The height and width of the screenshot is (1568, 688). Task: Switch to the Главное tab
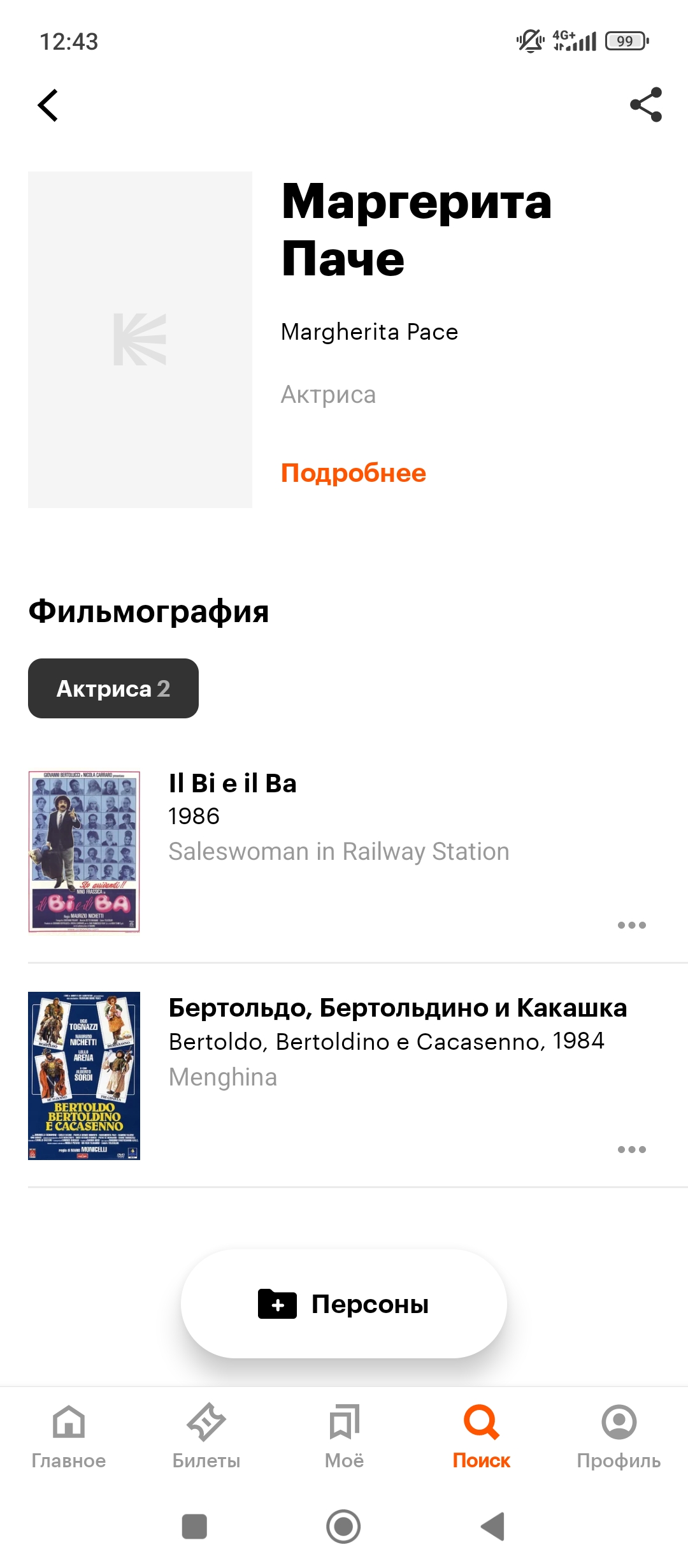pos(69,1434)
